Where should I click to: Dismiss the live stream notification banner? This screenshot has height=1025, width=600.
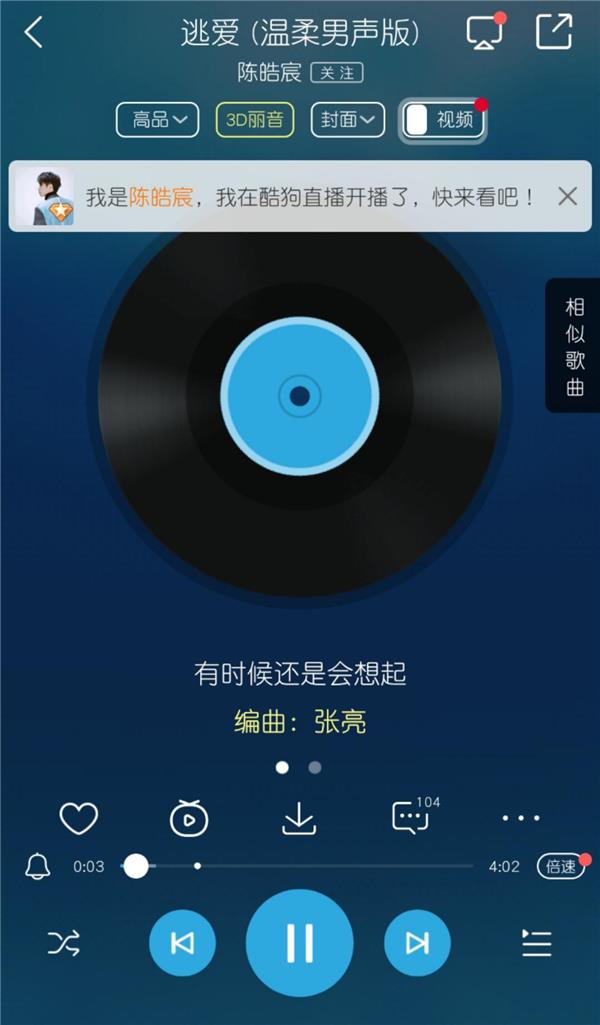pyautogui.click(x=567, y=196)
